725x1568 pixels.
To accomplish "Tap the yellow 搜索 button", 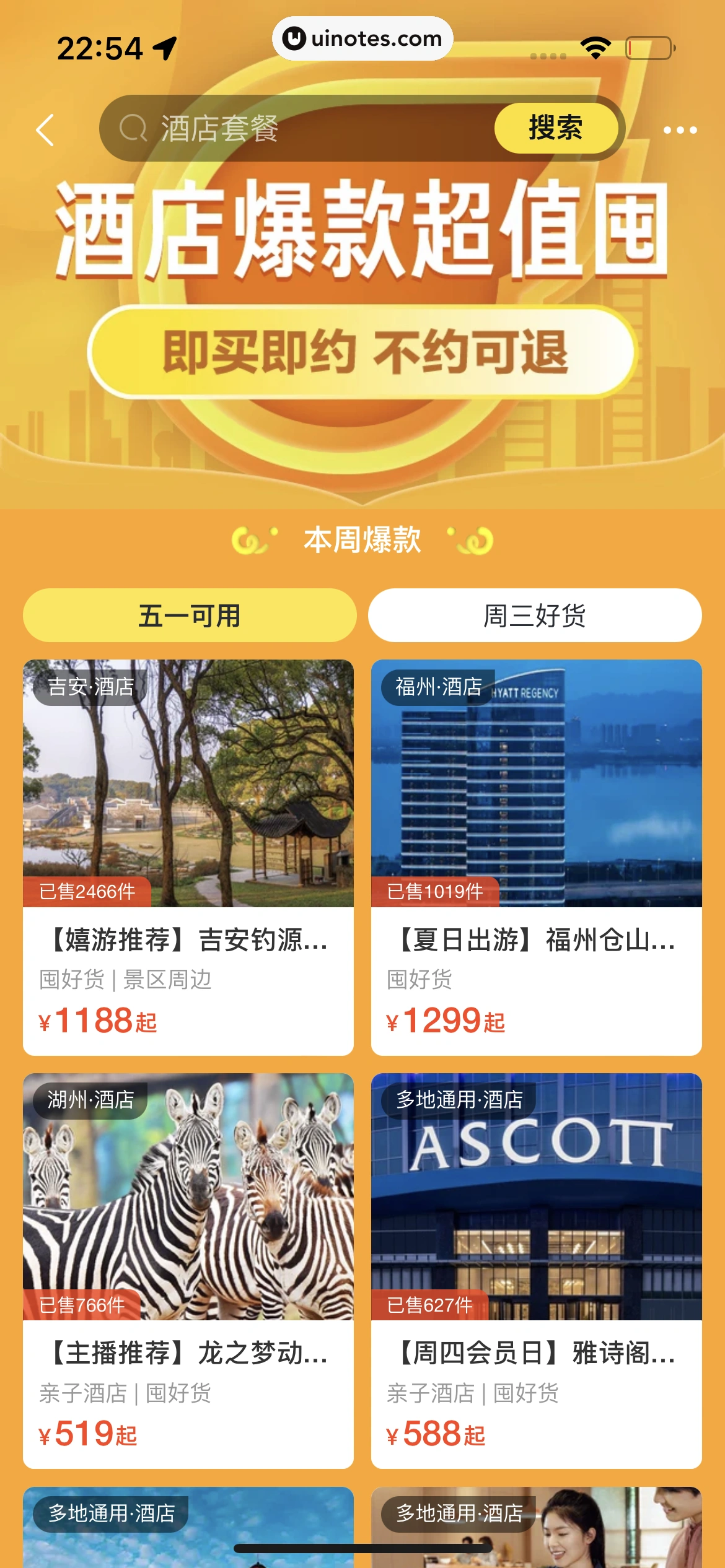I will click(x=555, y=128).
